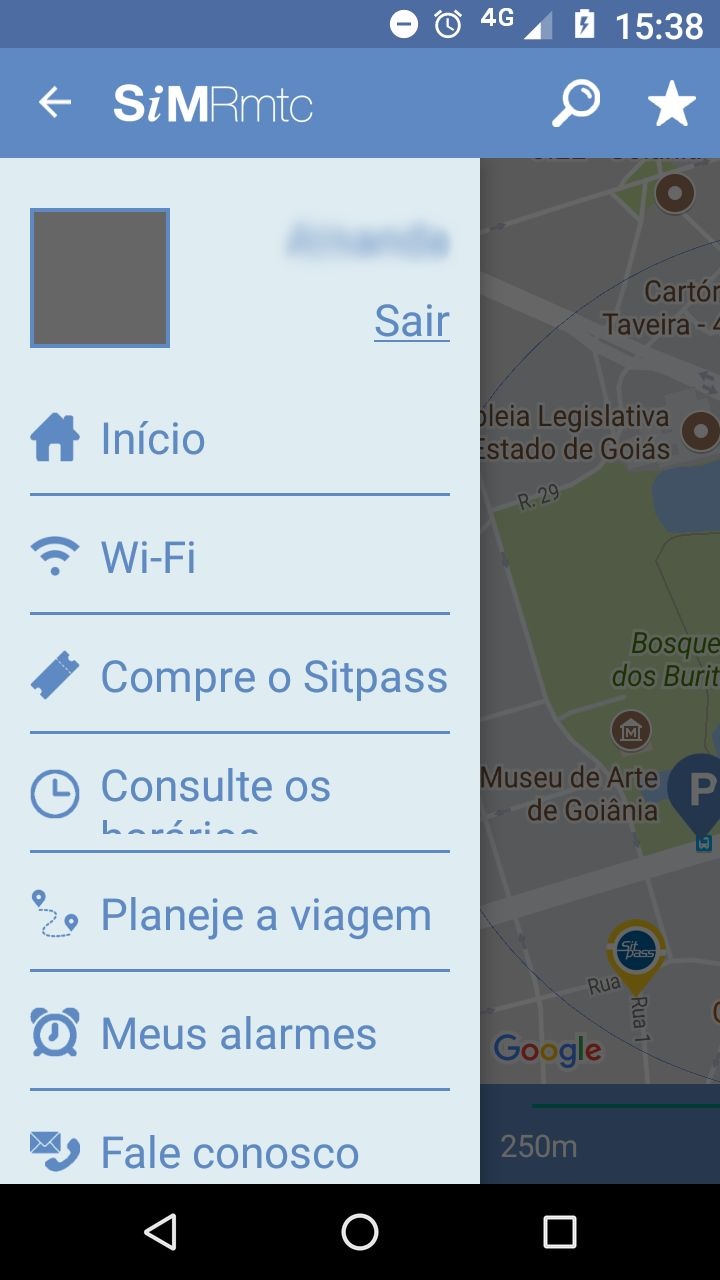Screen dimensions: 720x1280
Task: Open the Wi-Fi menu item
Action: tap(148, 557)
